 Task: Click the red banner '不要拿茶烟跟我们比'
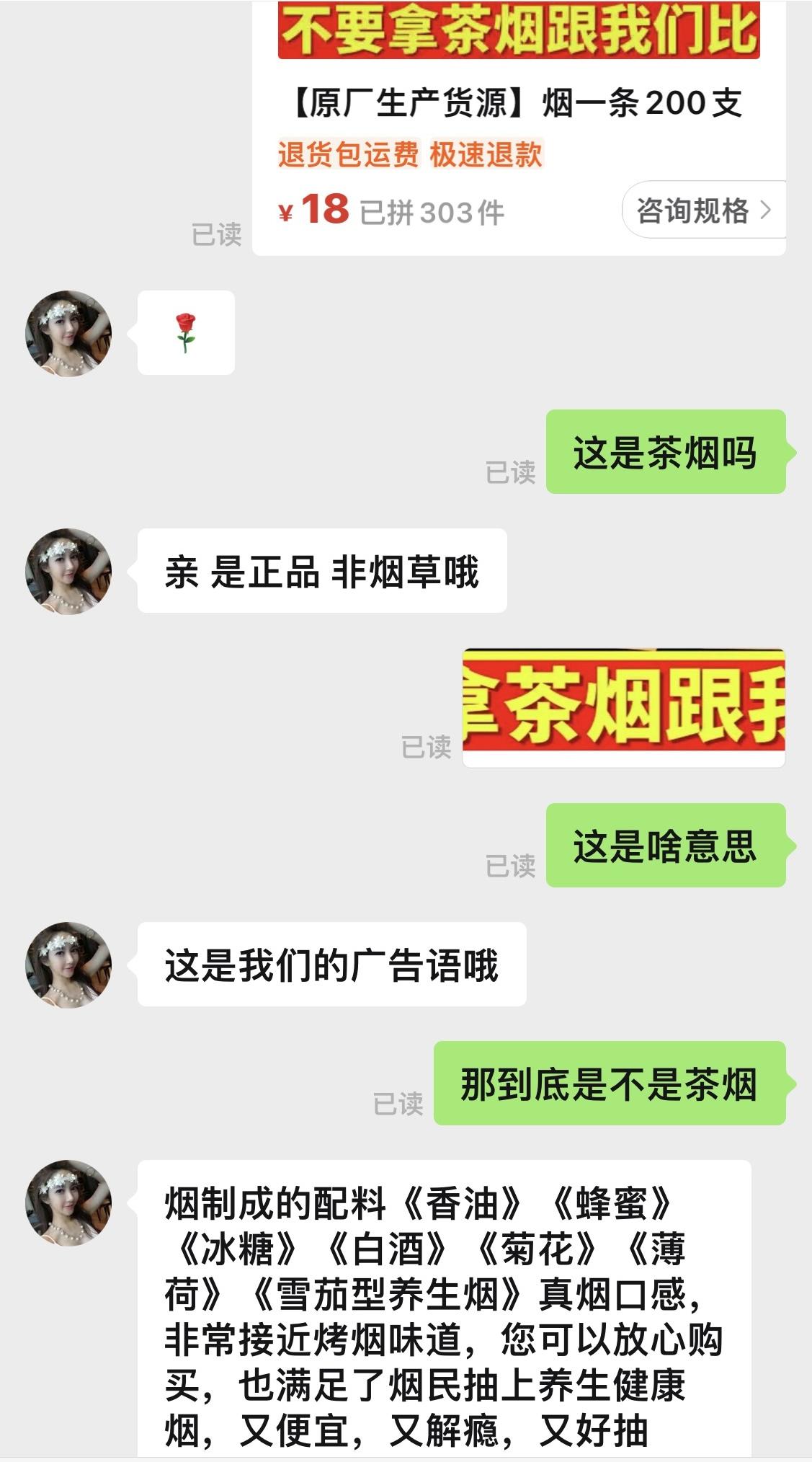click(519, 29)
